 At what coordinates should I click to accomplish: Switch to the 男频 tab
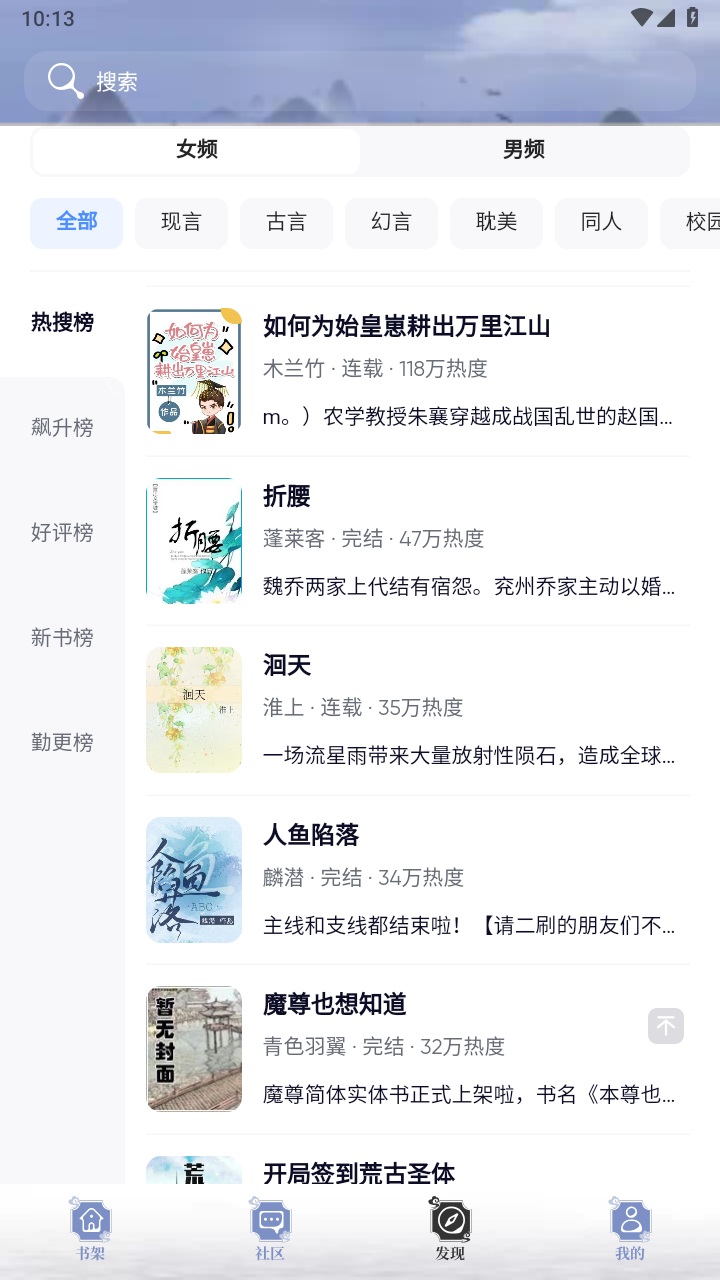[523, 150]
